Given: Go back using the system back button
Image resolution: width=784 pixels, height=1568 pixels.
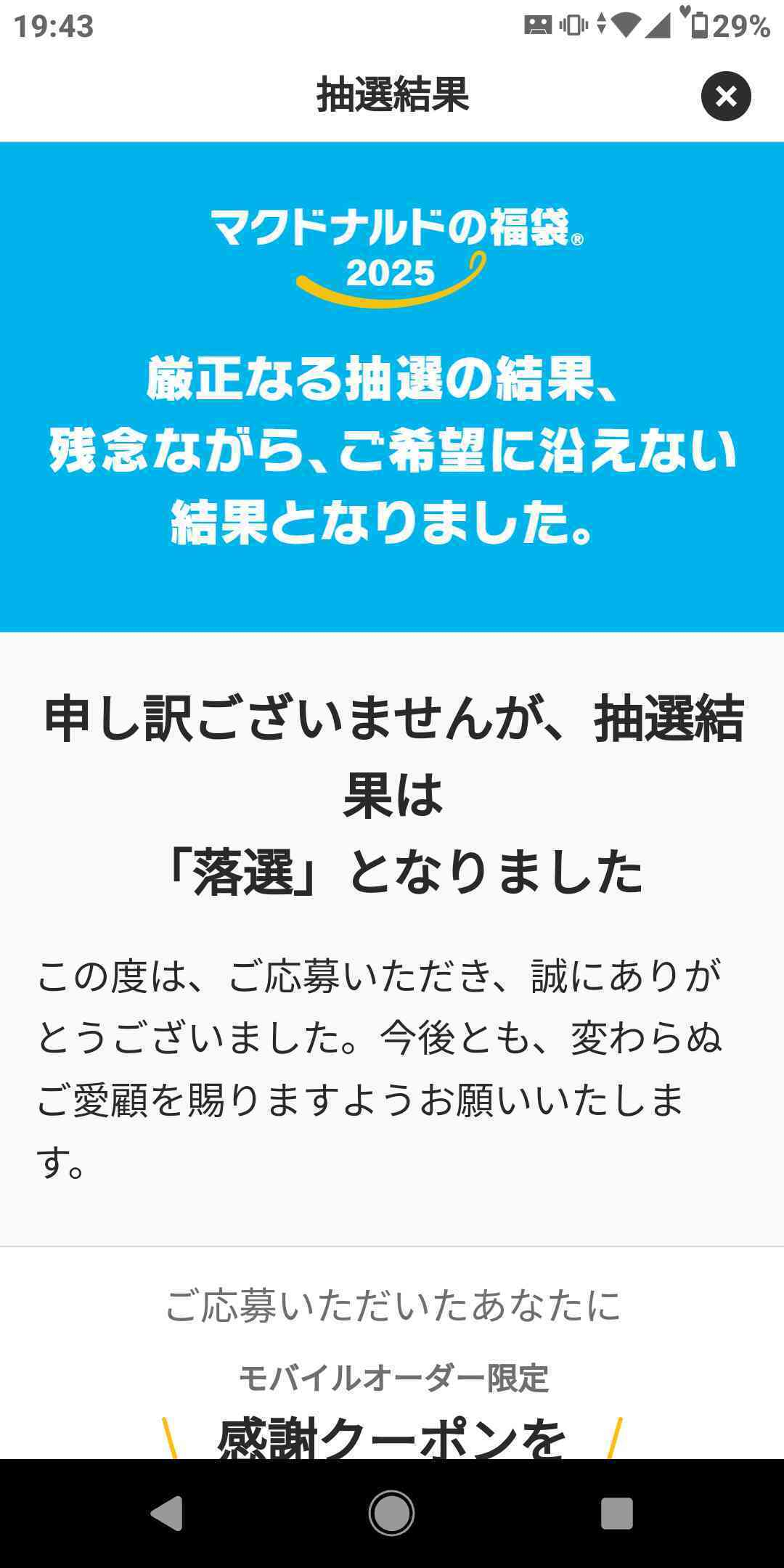Looking at the screenshot, I should [x=166, y=1514].
